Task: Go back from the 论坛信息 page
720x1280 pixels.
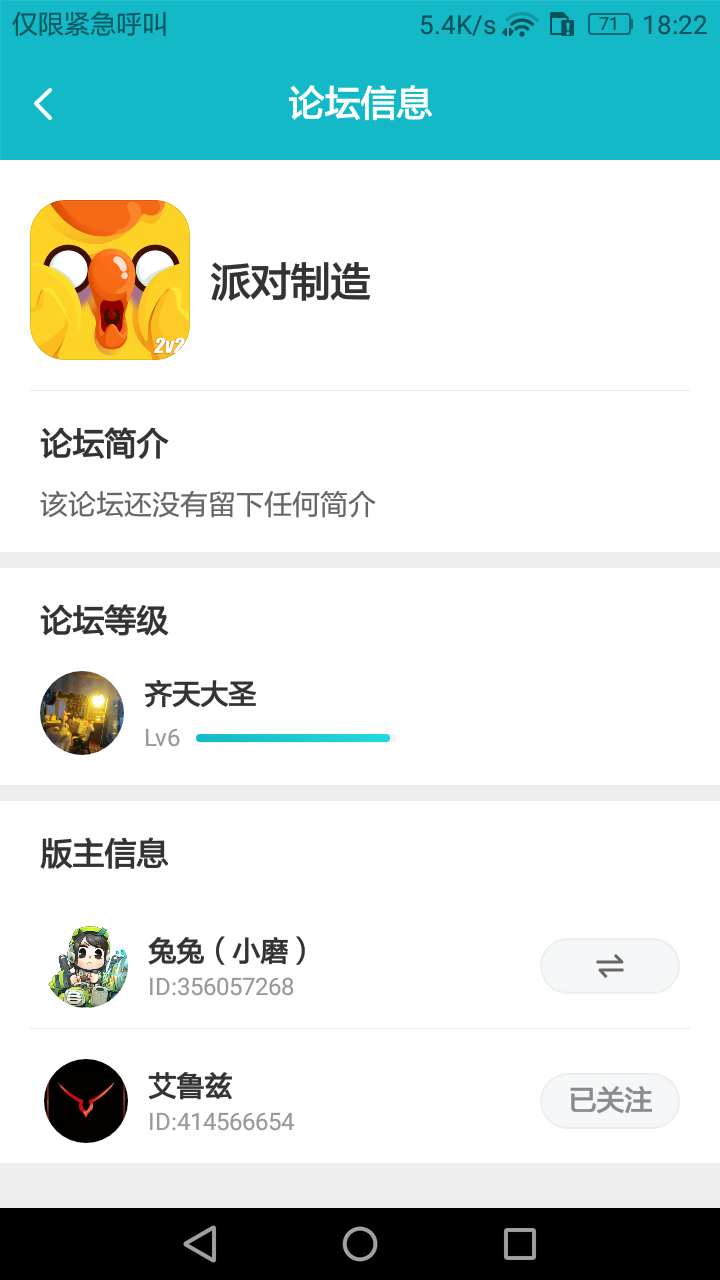Action: pos(43,104)
